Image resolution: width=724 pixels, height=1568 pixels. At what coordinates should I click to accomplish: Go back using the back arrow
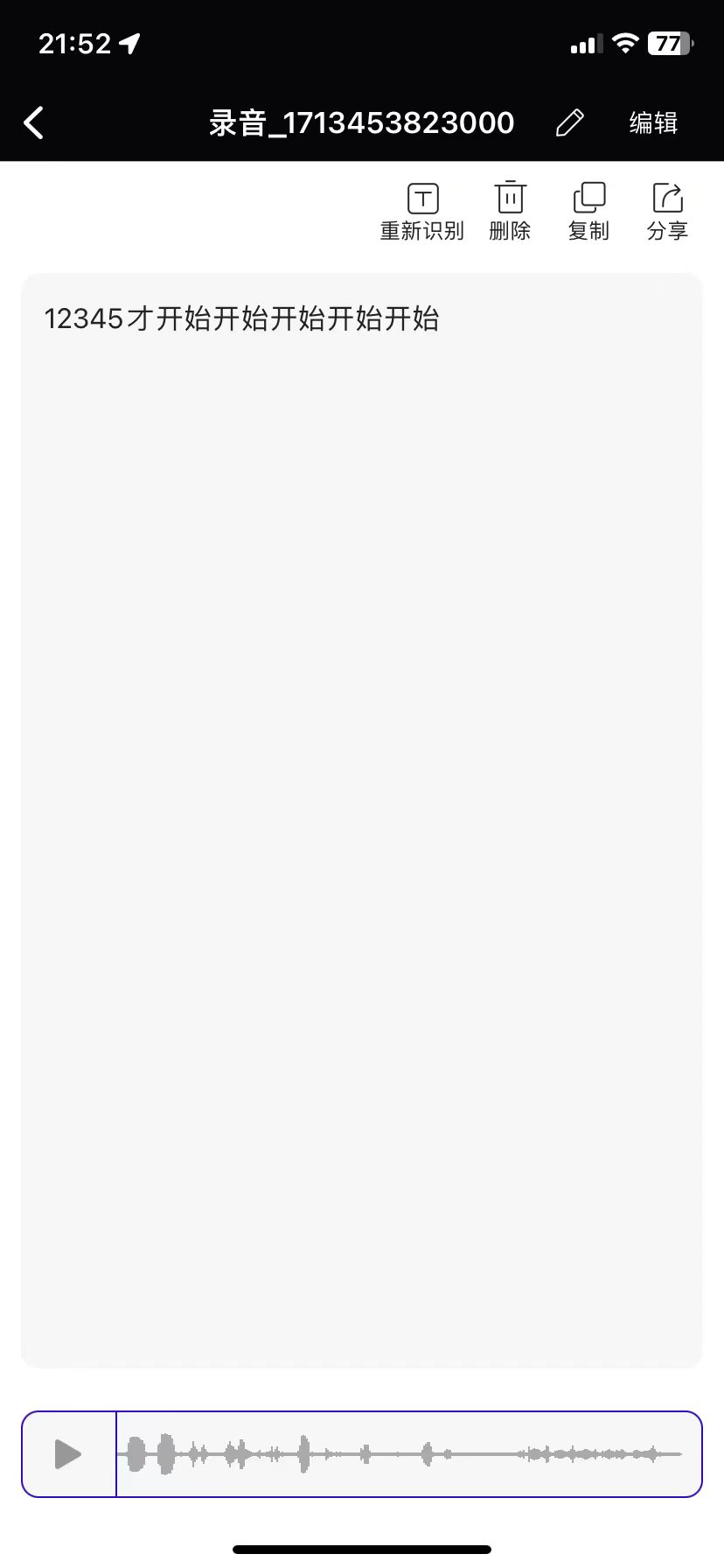pyautogui.click(x=34, y=123)
